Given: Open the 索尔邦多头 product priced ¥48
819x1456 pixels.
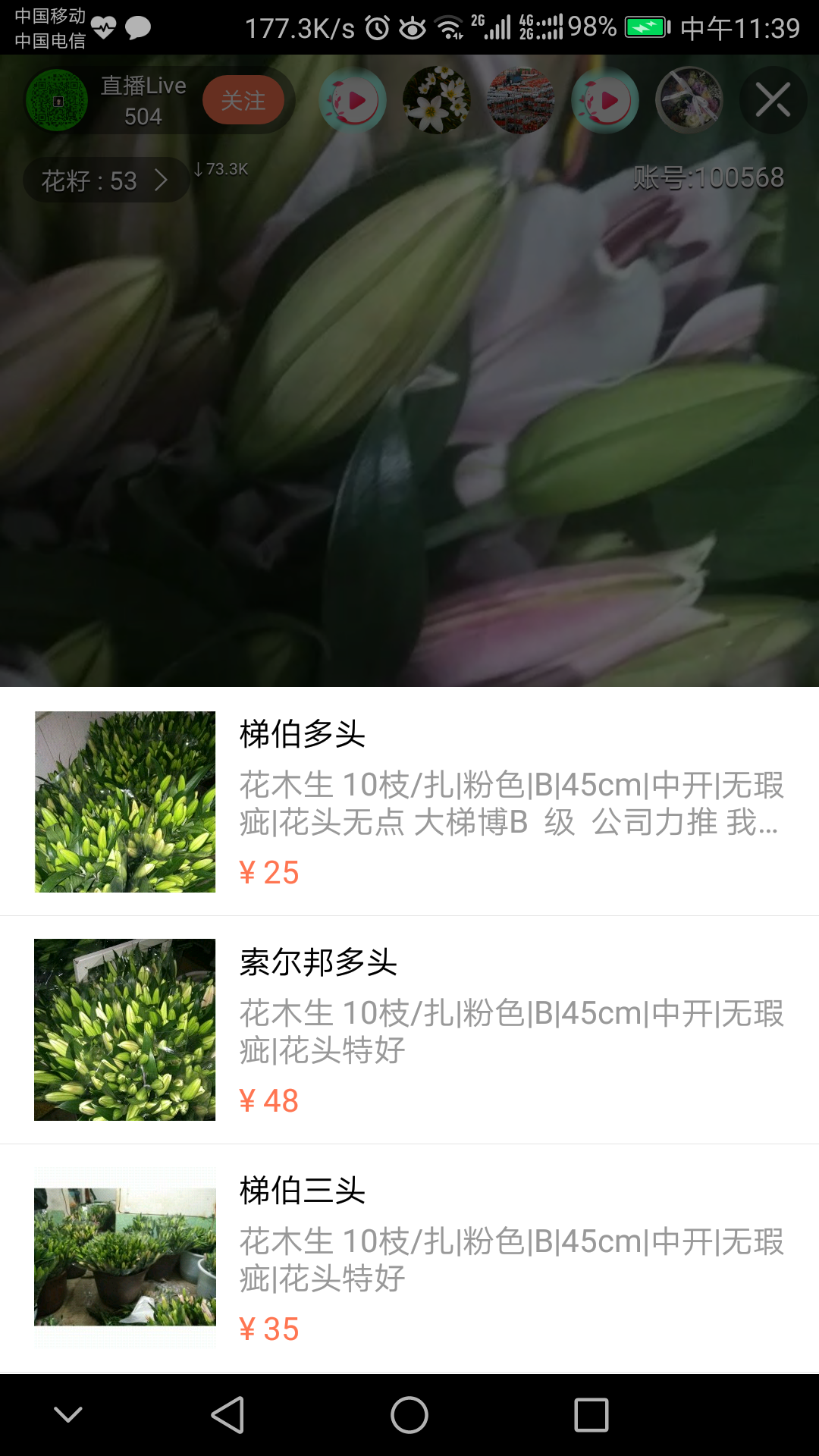Looking at the screenshot, I should [409, 1030].
